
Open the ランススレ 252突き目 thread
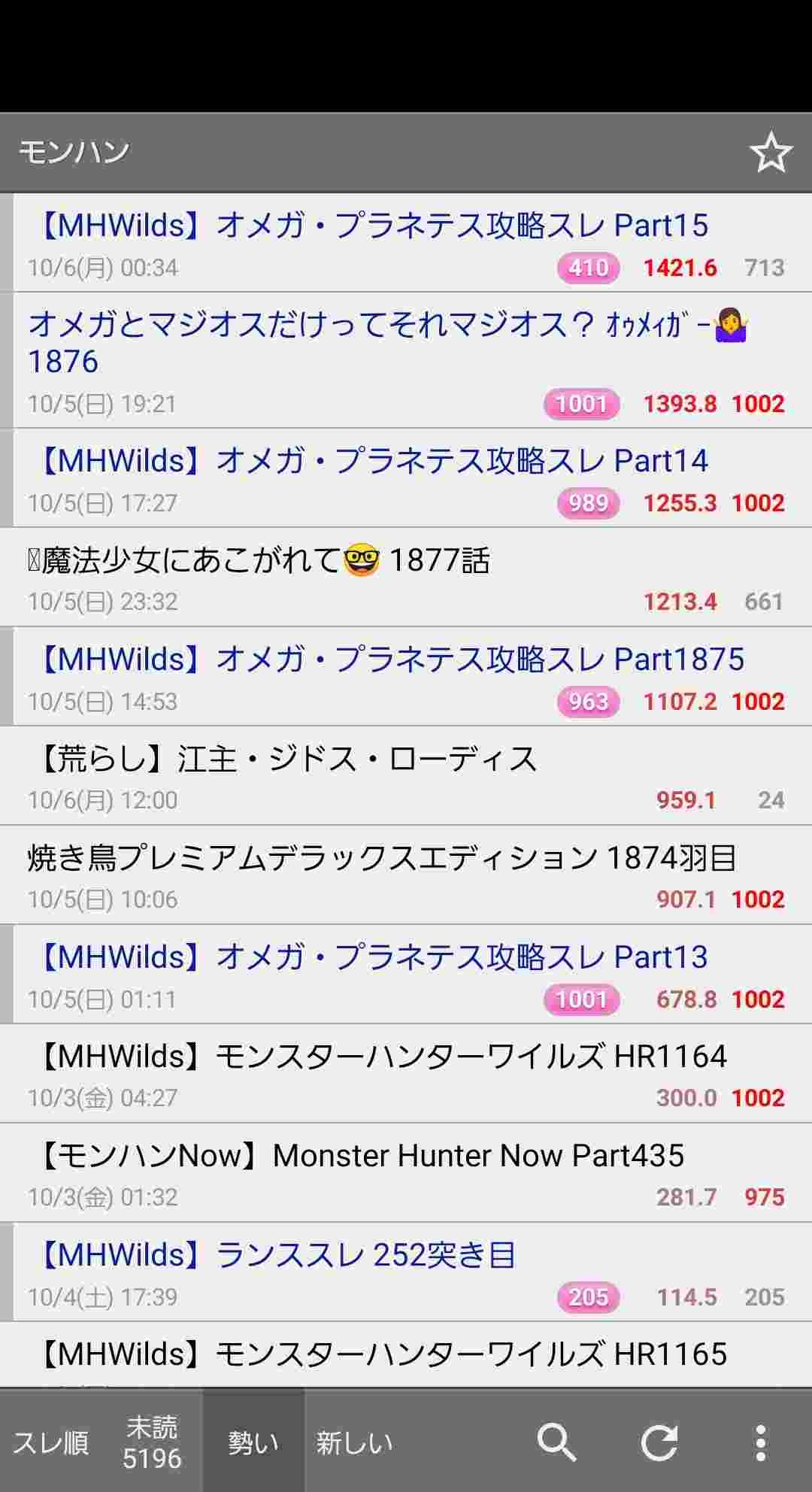[275, 1255]
